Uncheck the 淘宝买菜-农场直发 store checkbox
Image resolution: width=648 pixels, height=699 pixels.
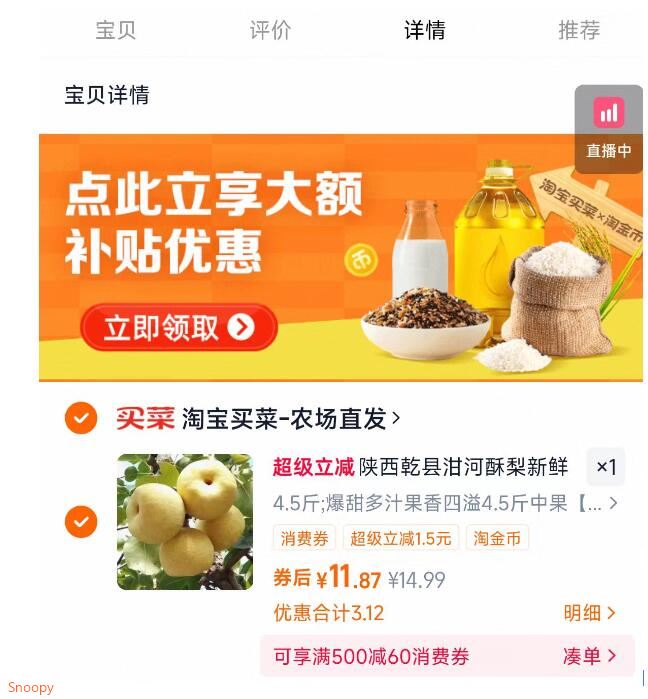81,418
